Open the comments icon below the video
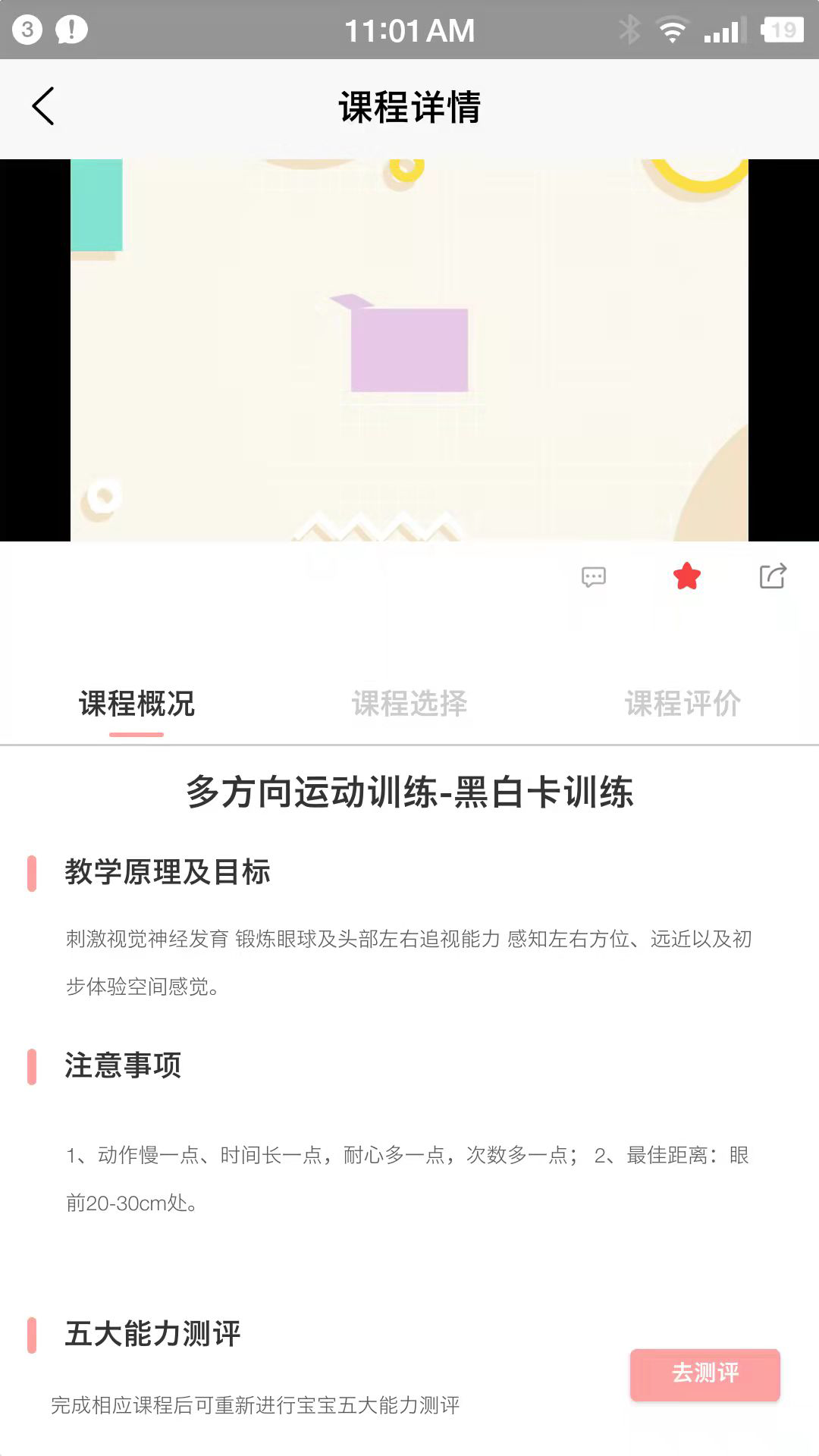Screen dimensions: 819x1456 pos(594,577)
